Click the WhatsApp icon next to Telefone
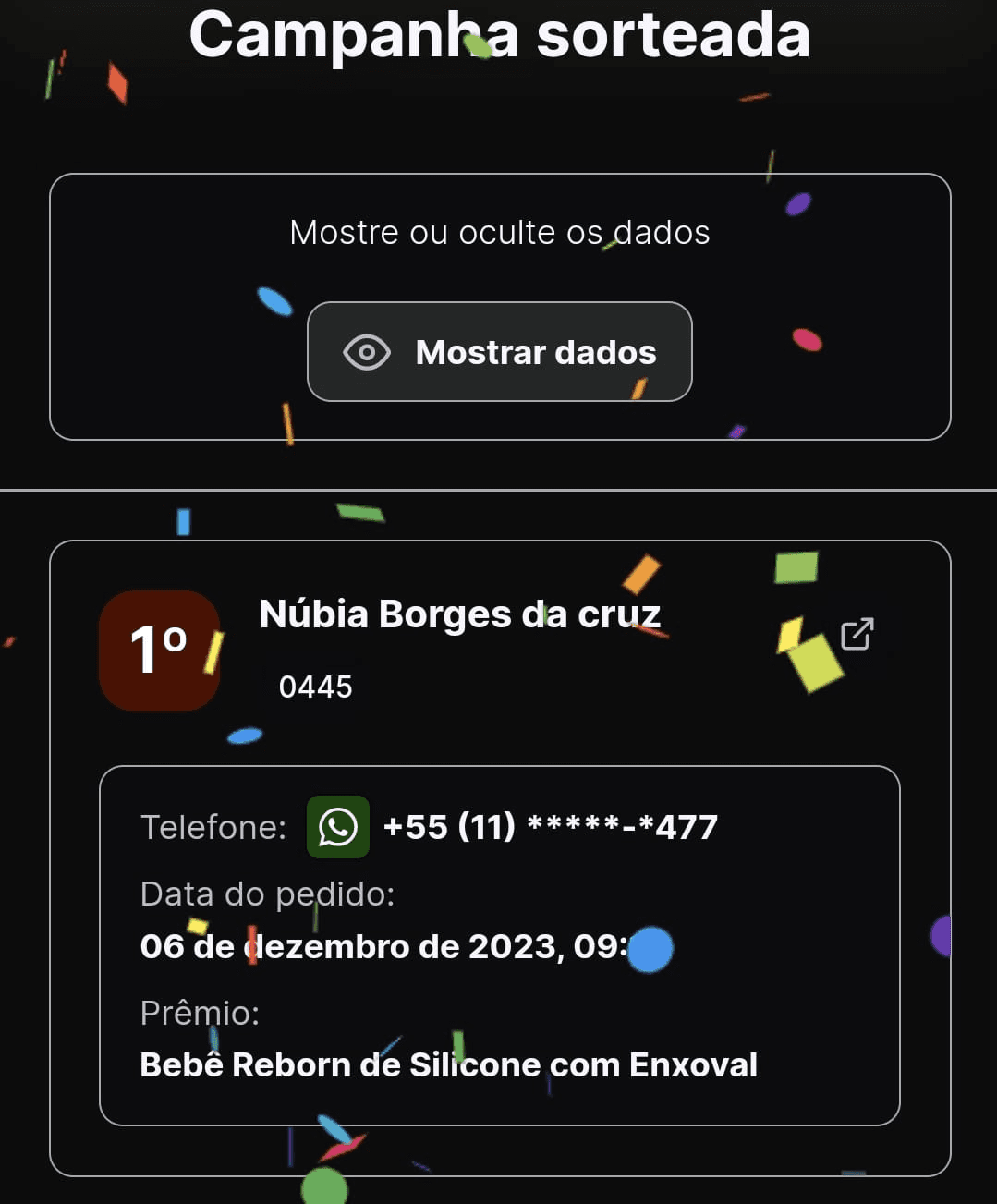 tap(337, 827)
